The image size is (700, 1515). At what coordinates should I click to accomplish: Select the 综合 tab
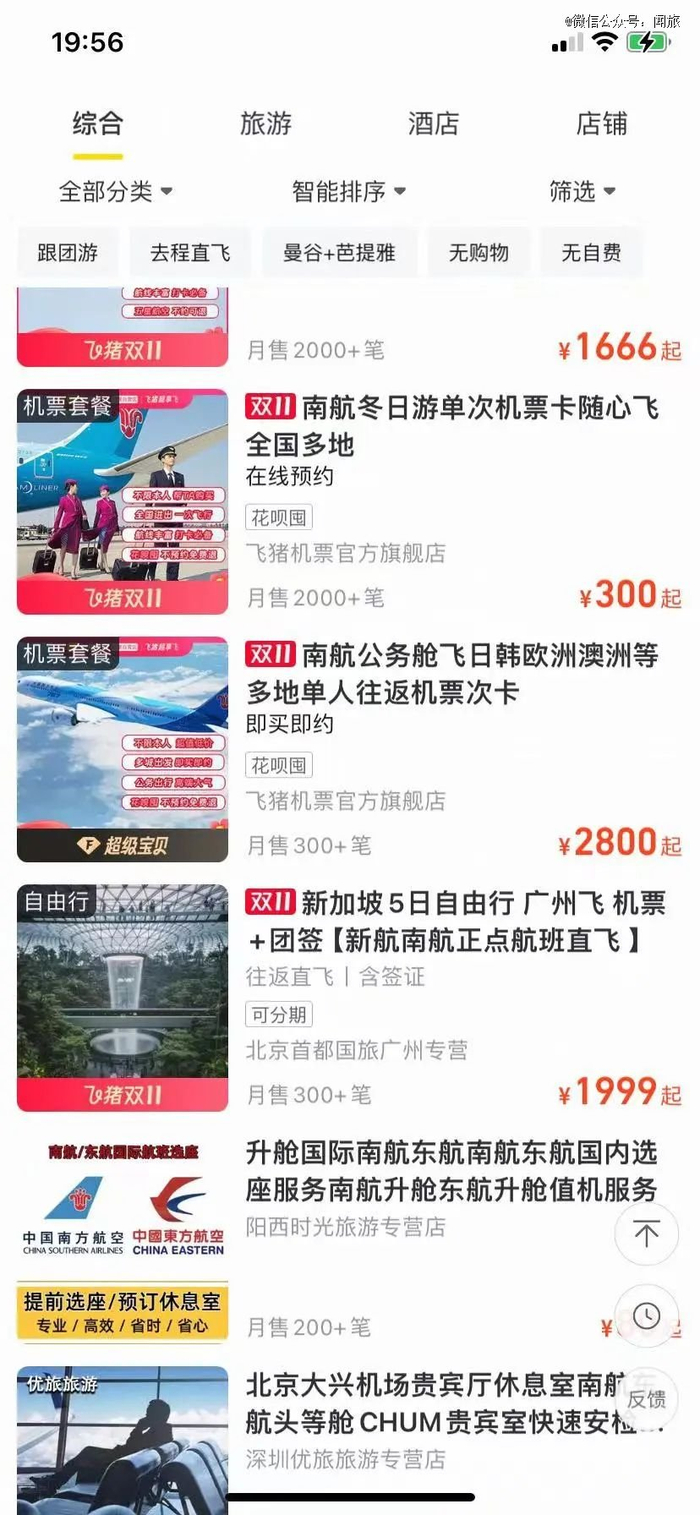tap(98, 124)
